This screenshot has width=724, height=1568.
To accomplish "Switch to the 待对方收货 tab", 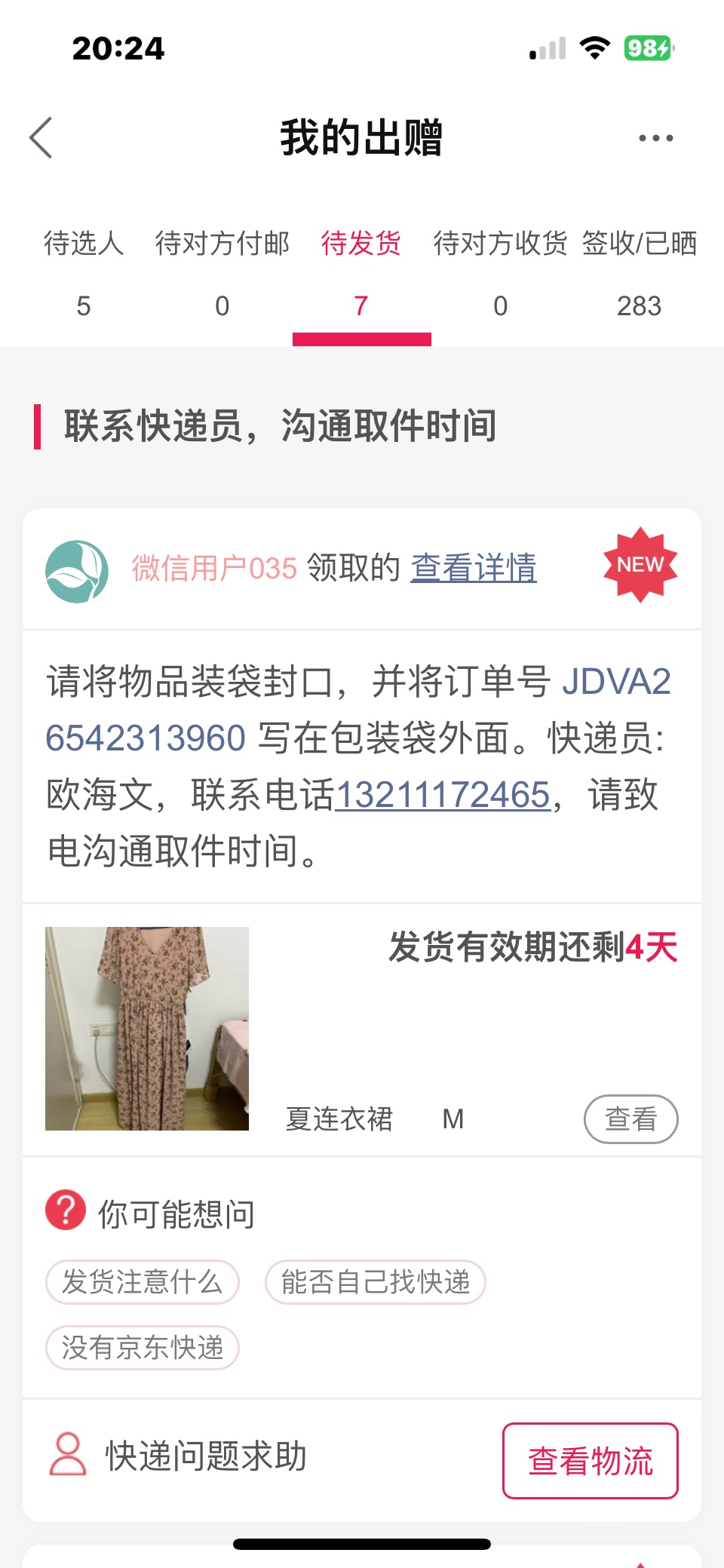I will 500,275.
